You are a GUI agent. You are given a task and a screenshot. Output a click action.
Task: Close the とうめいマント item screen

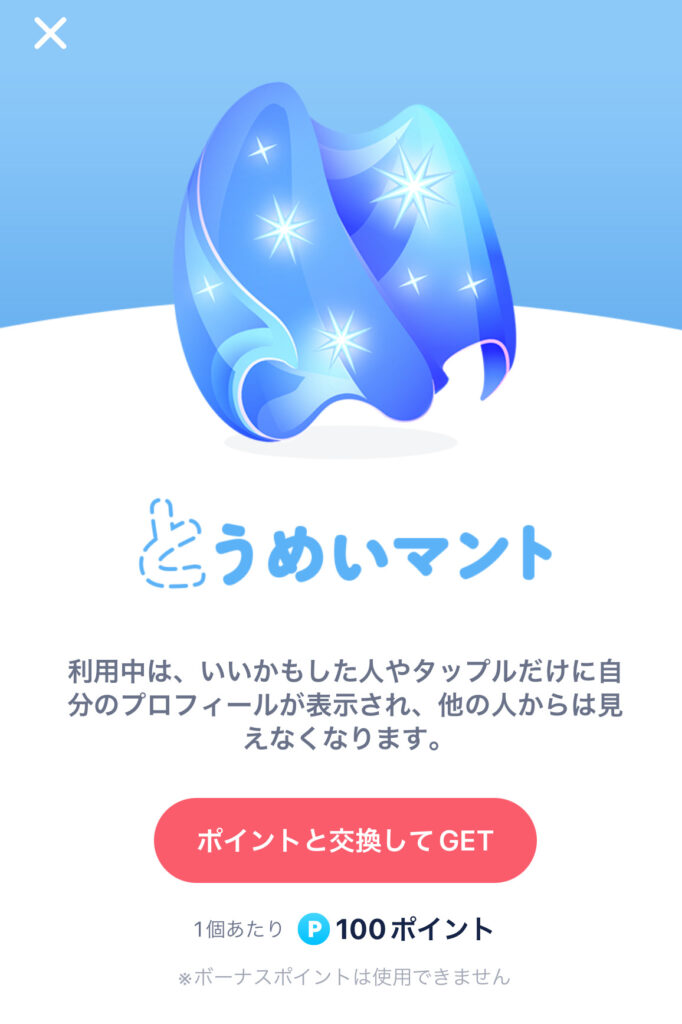pyautogui.click(x=50, y=34)
